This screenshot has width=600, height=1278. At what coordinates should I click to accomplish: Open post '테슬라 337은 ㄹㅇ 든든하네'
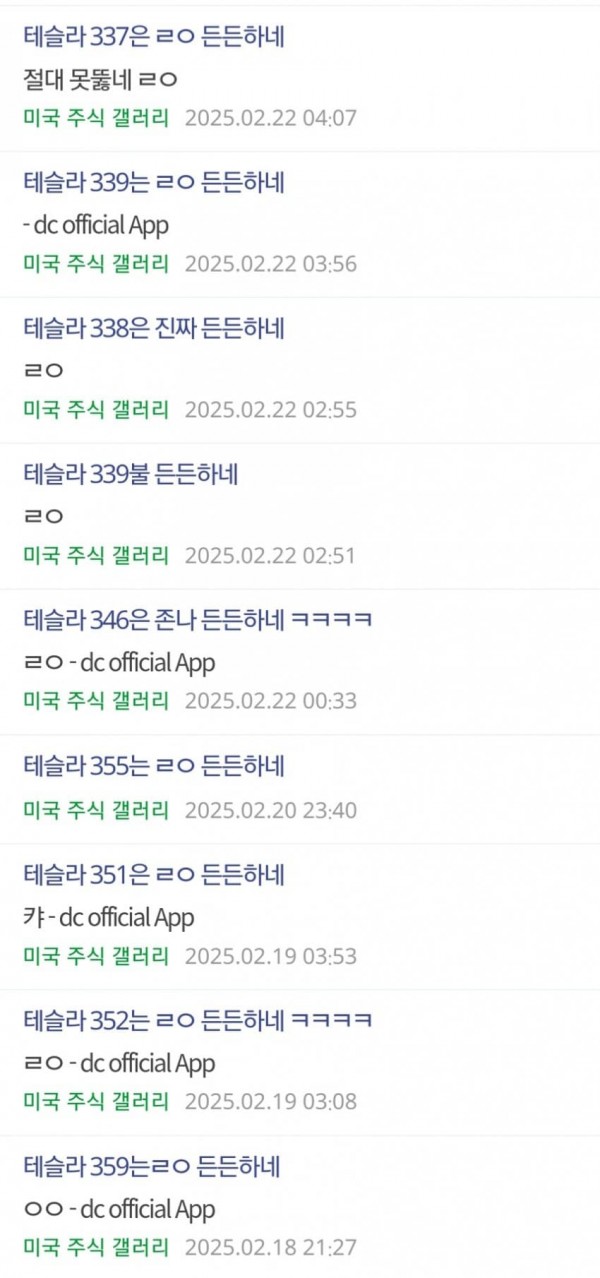pos(154,37)
